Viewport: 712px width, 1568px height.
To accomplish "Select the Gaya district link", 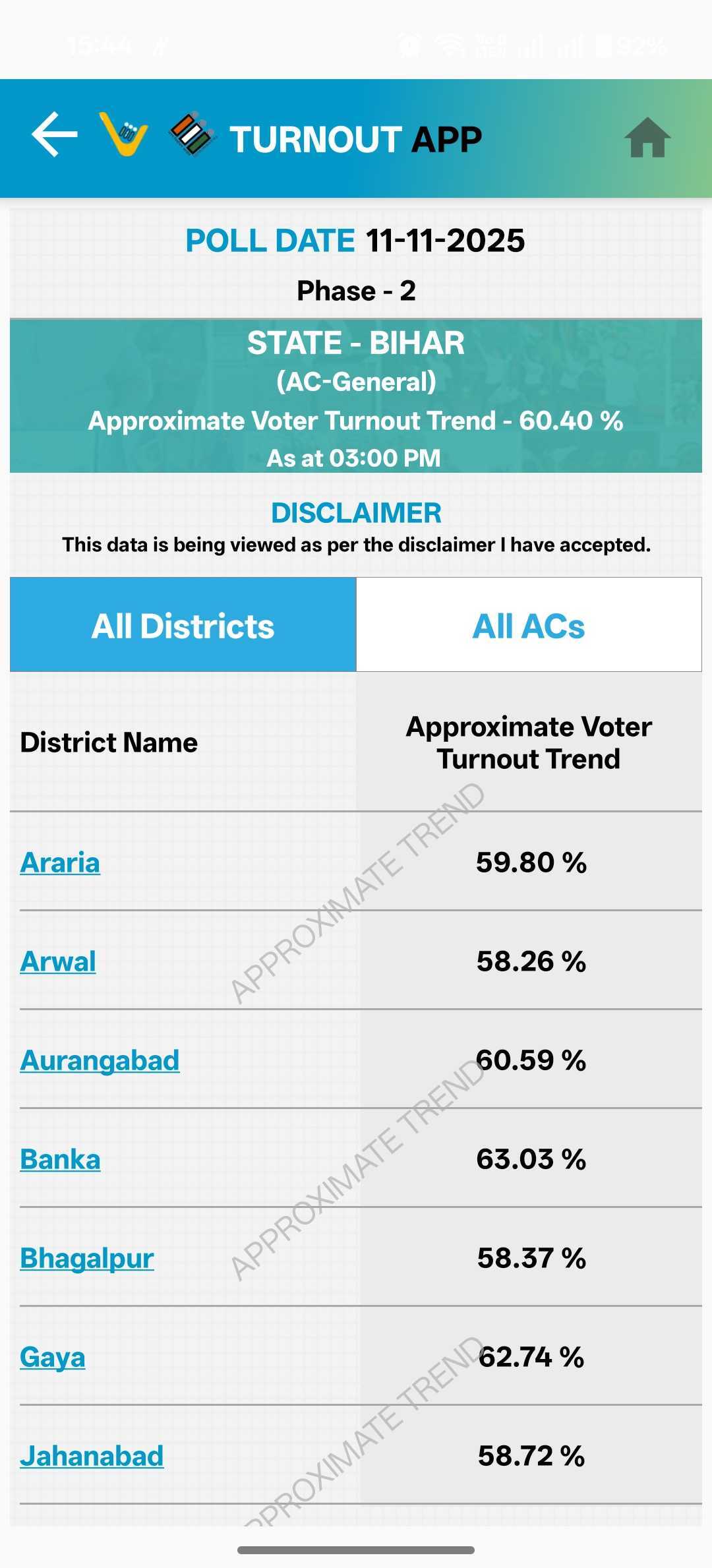I will (x=53, y=1357).
